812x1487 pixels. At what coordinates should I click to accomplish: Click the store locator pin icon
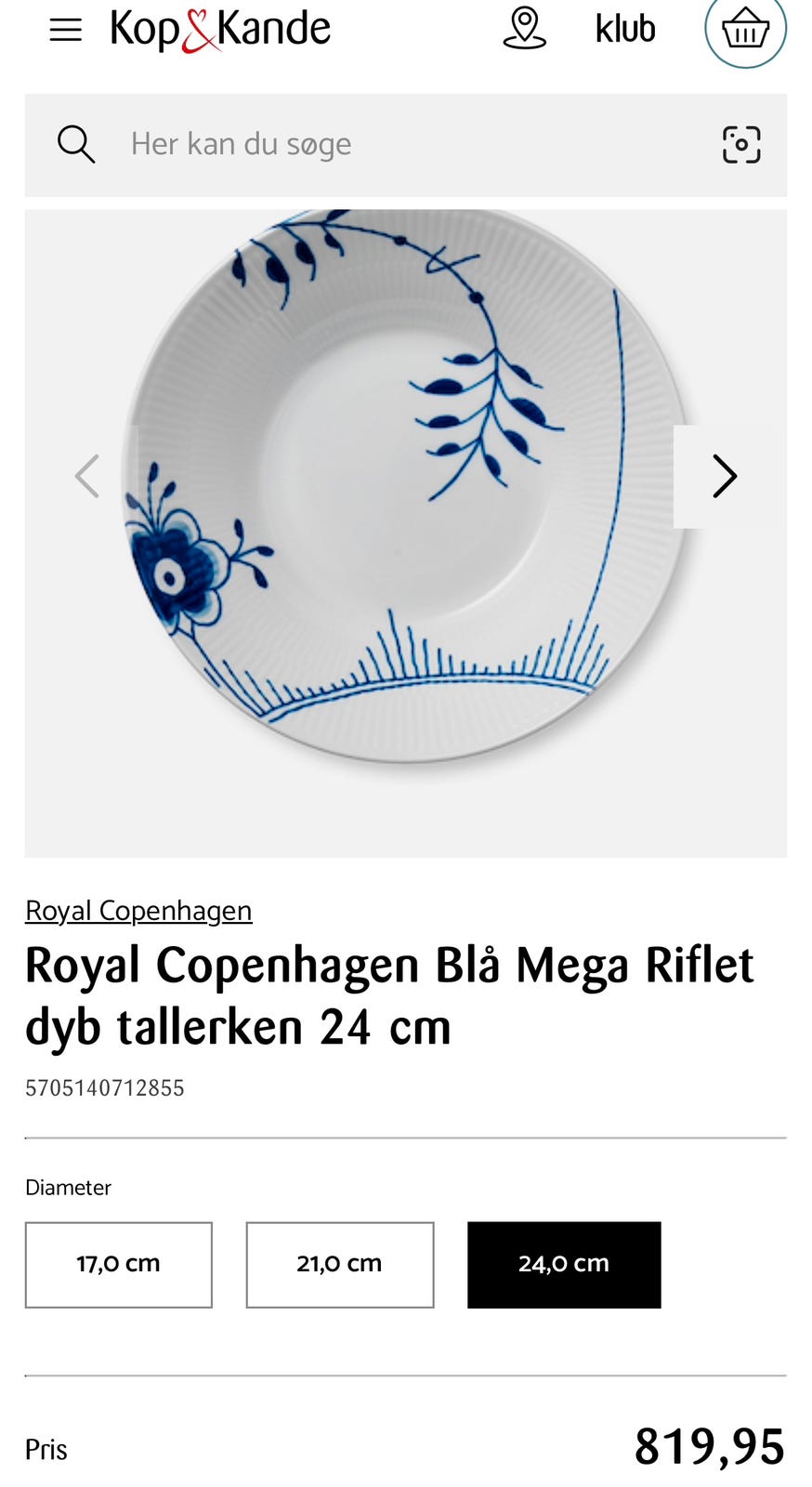point(523,28)
